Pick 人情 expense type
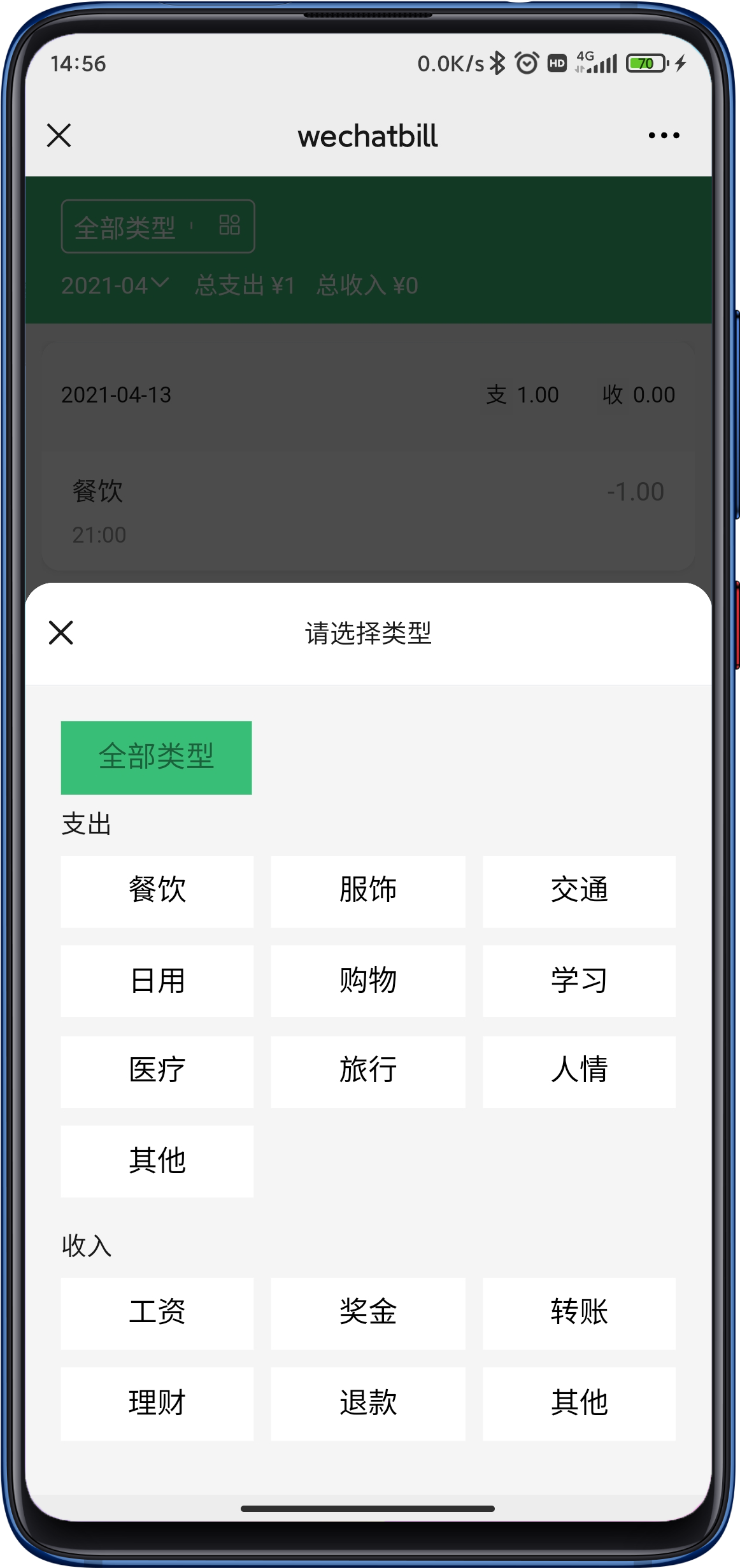Viewport: 740px width, 1568px height. 579,1071
